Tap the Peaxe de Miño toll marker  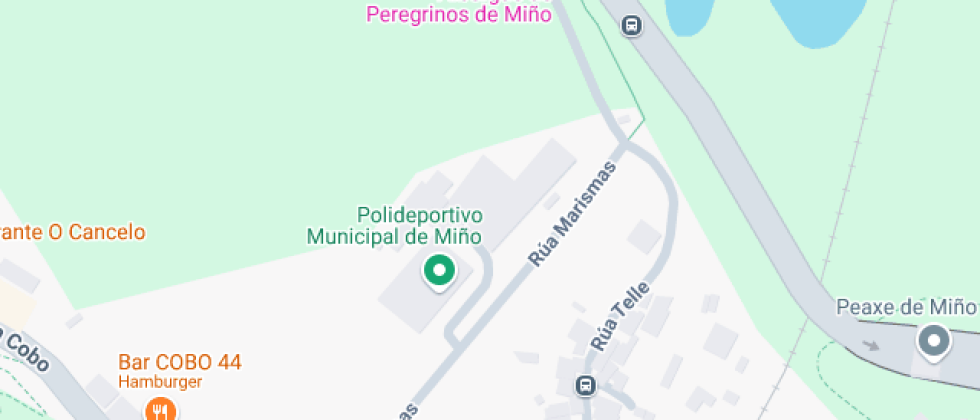pos(934,342)
